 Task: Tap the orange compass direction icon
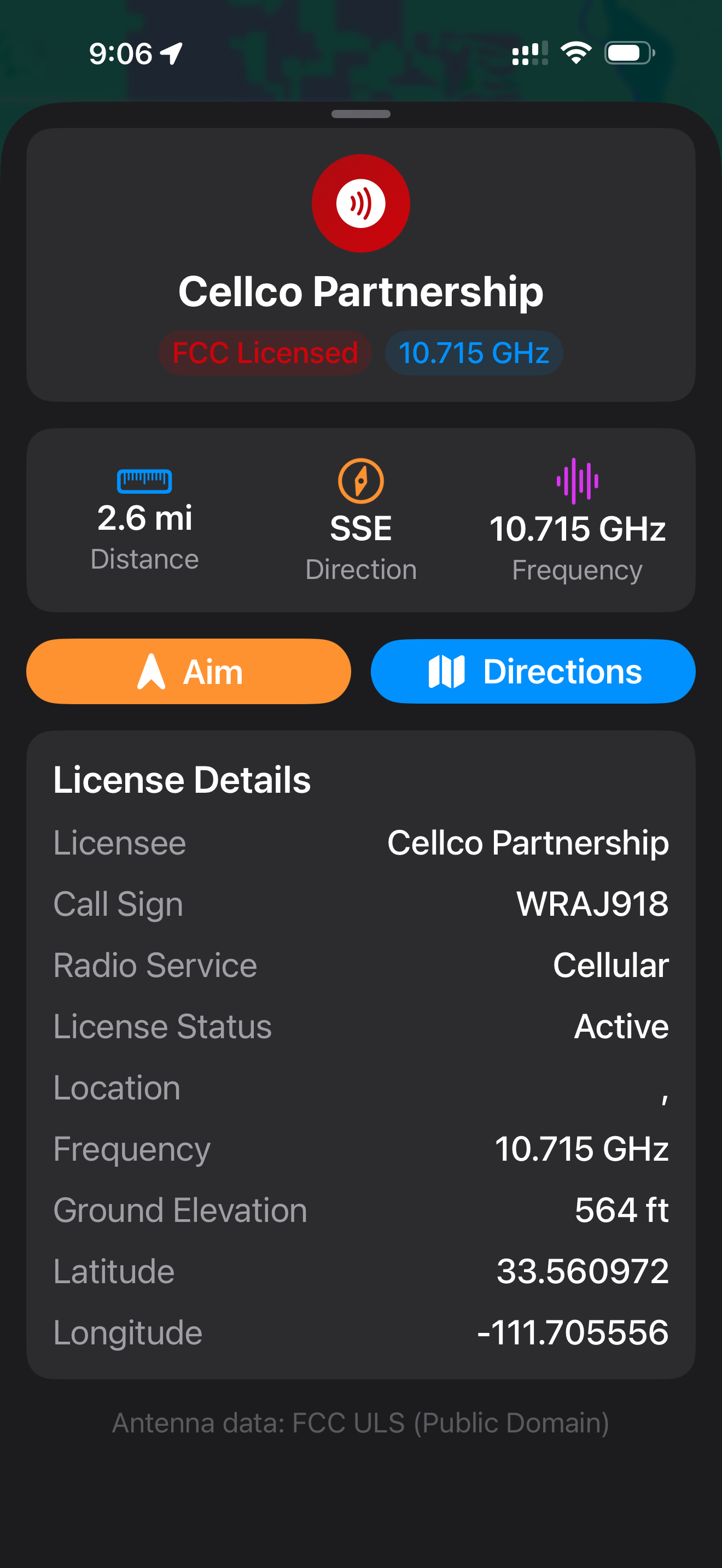361,481
